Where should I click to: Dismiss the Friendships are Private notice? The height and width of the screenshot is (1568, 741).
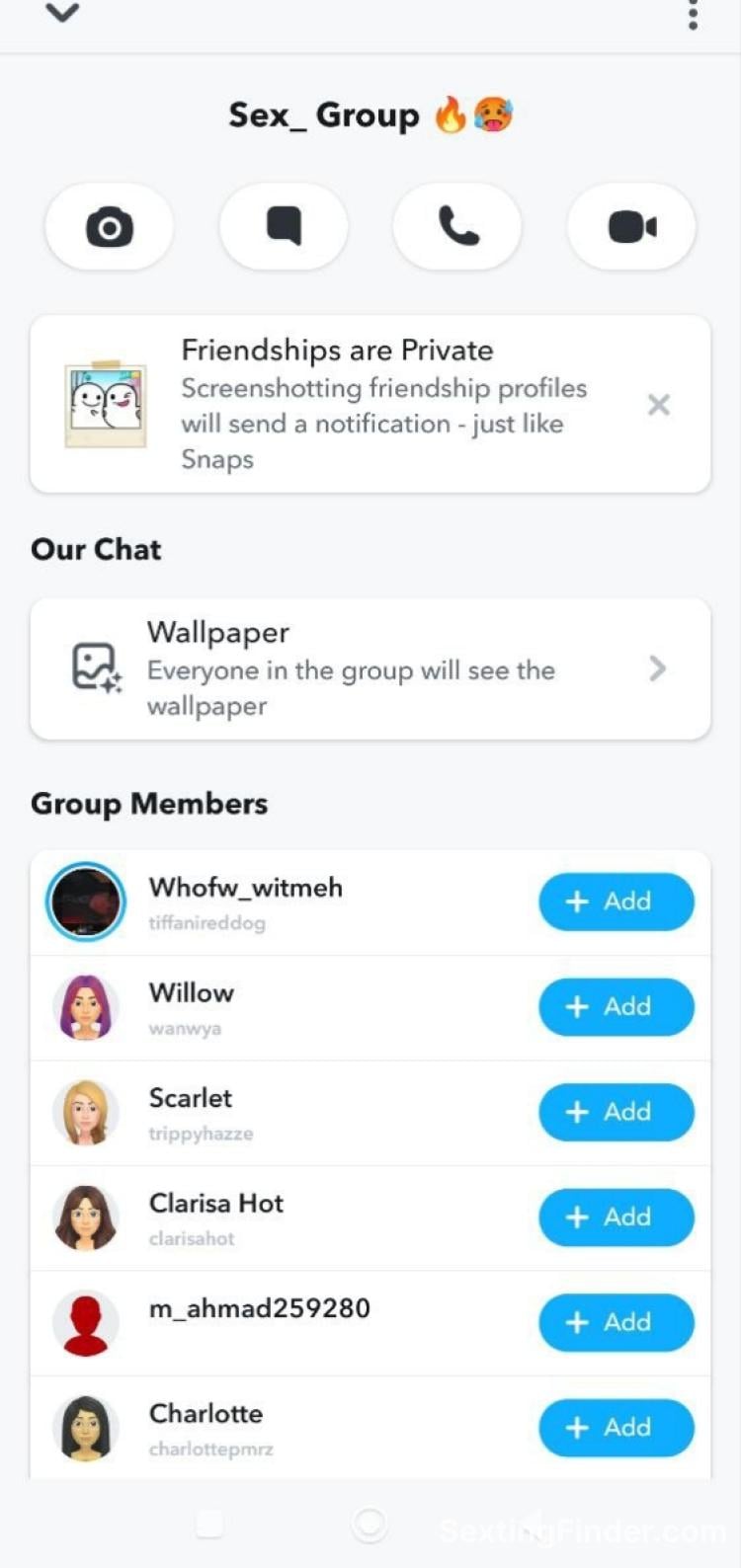tap(658, 405)
